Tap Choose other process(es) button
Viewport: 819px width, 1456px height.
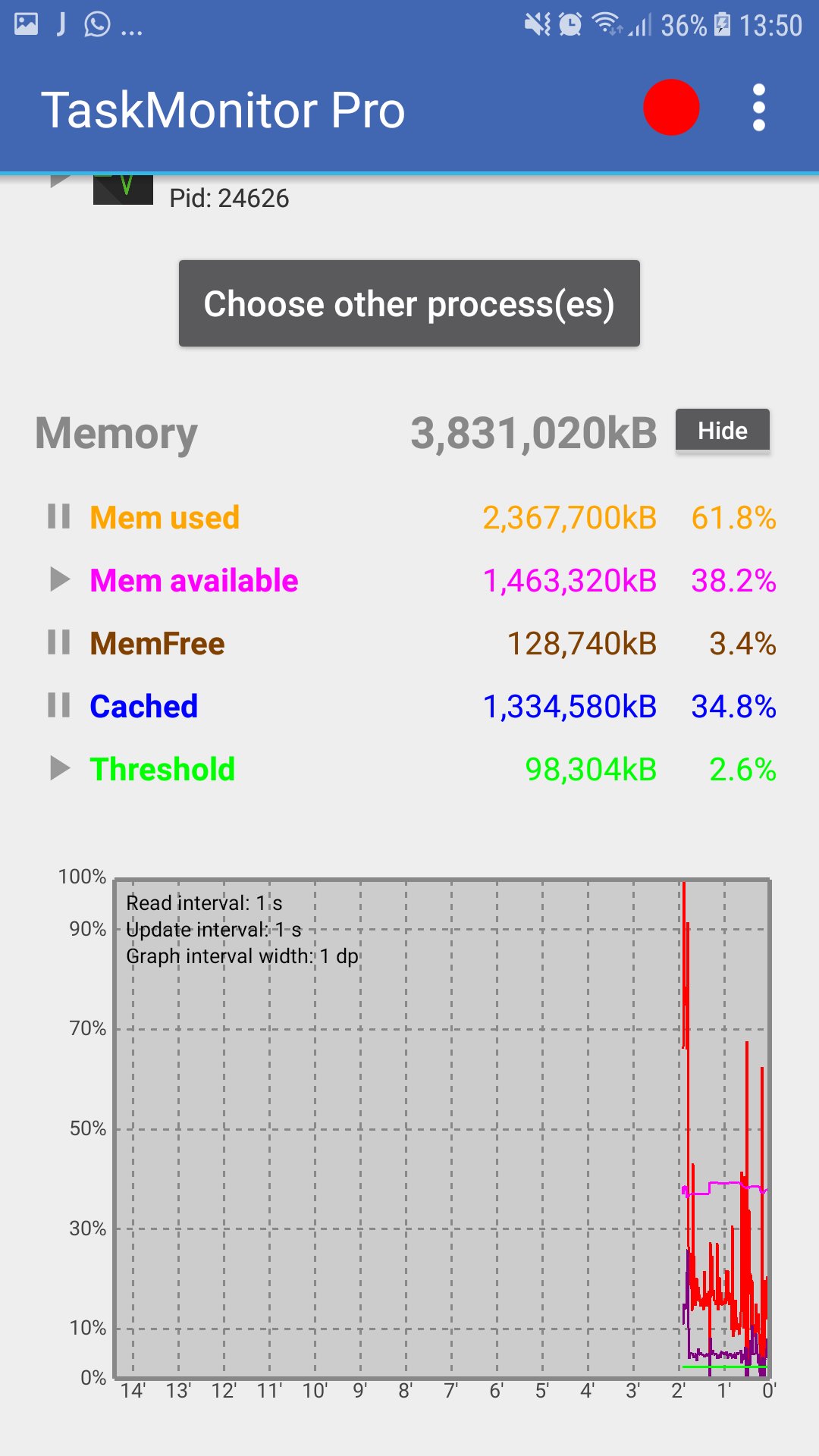click(x=409, y=303)
